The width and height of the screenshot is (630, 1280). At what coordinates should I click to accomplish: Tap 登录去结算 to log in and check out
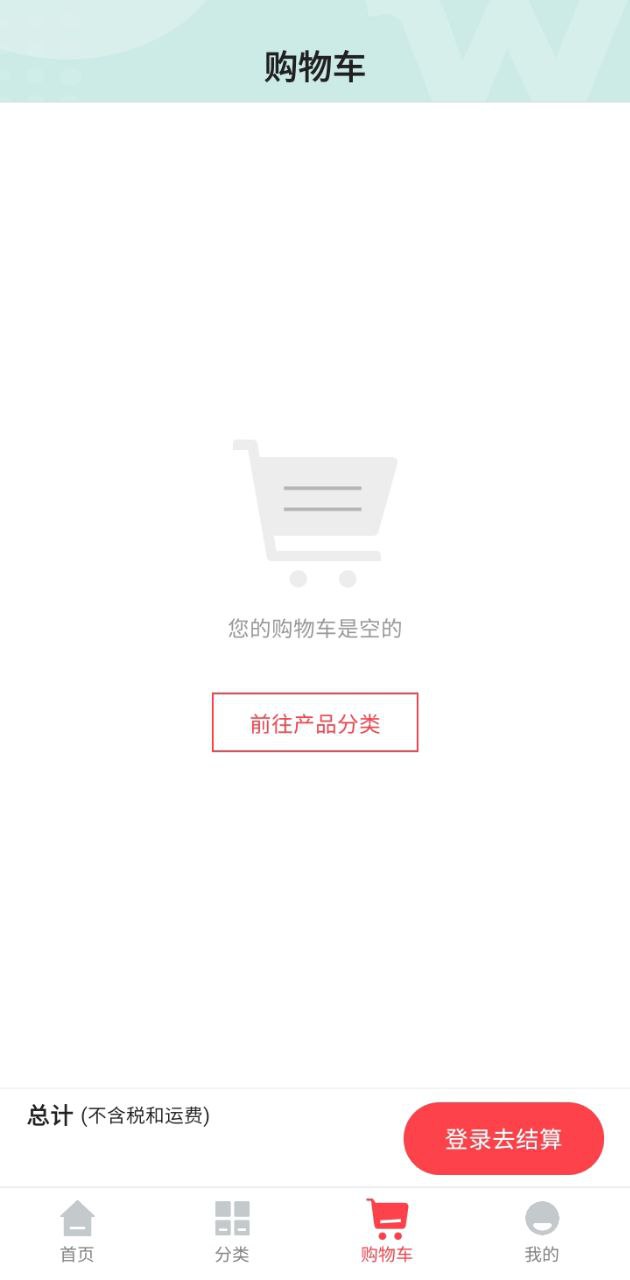[503, 1138]
